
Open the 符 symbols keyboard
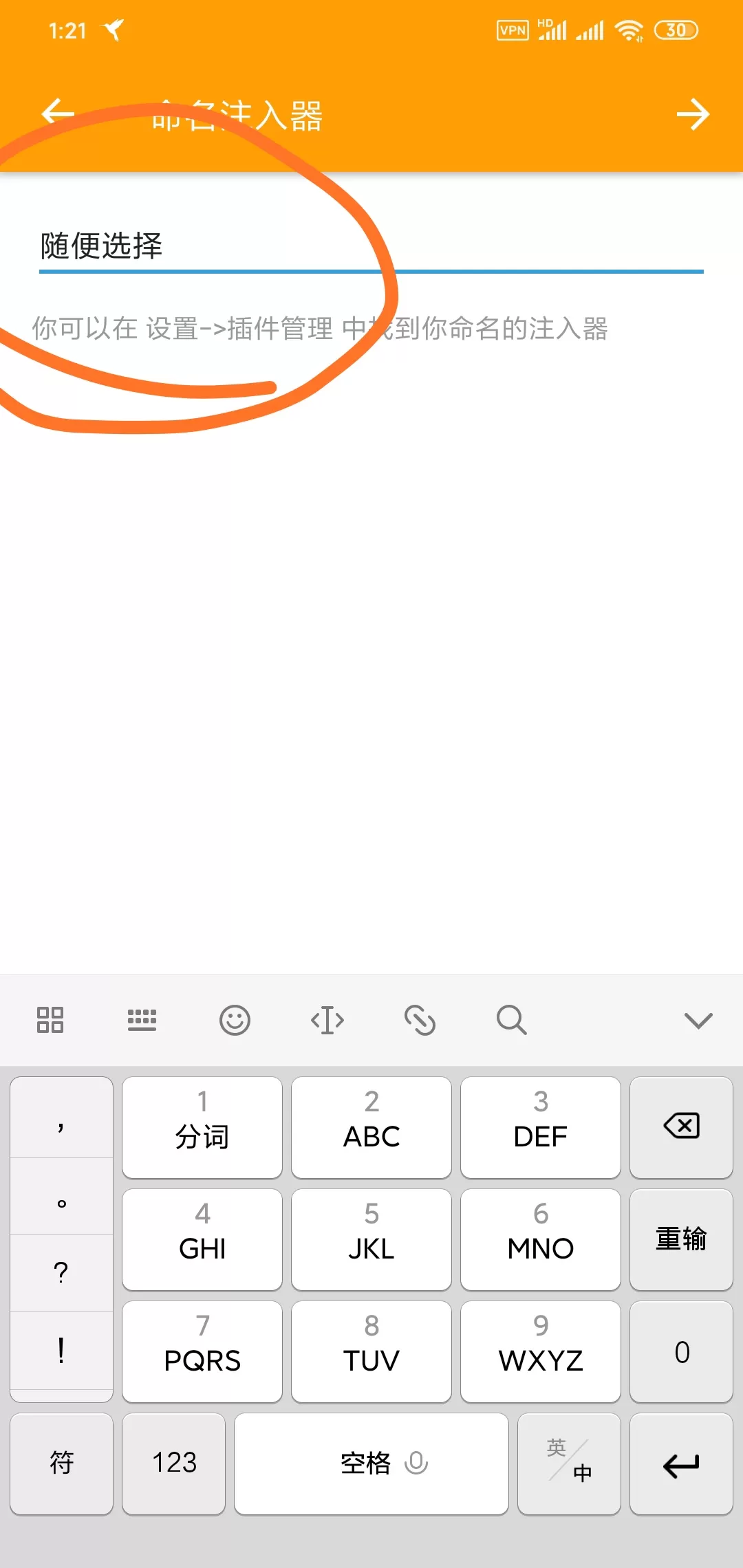click(x=62, y=1463)
